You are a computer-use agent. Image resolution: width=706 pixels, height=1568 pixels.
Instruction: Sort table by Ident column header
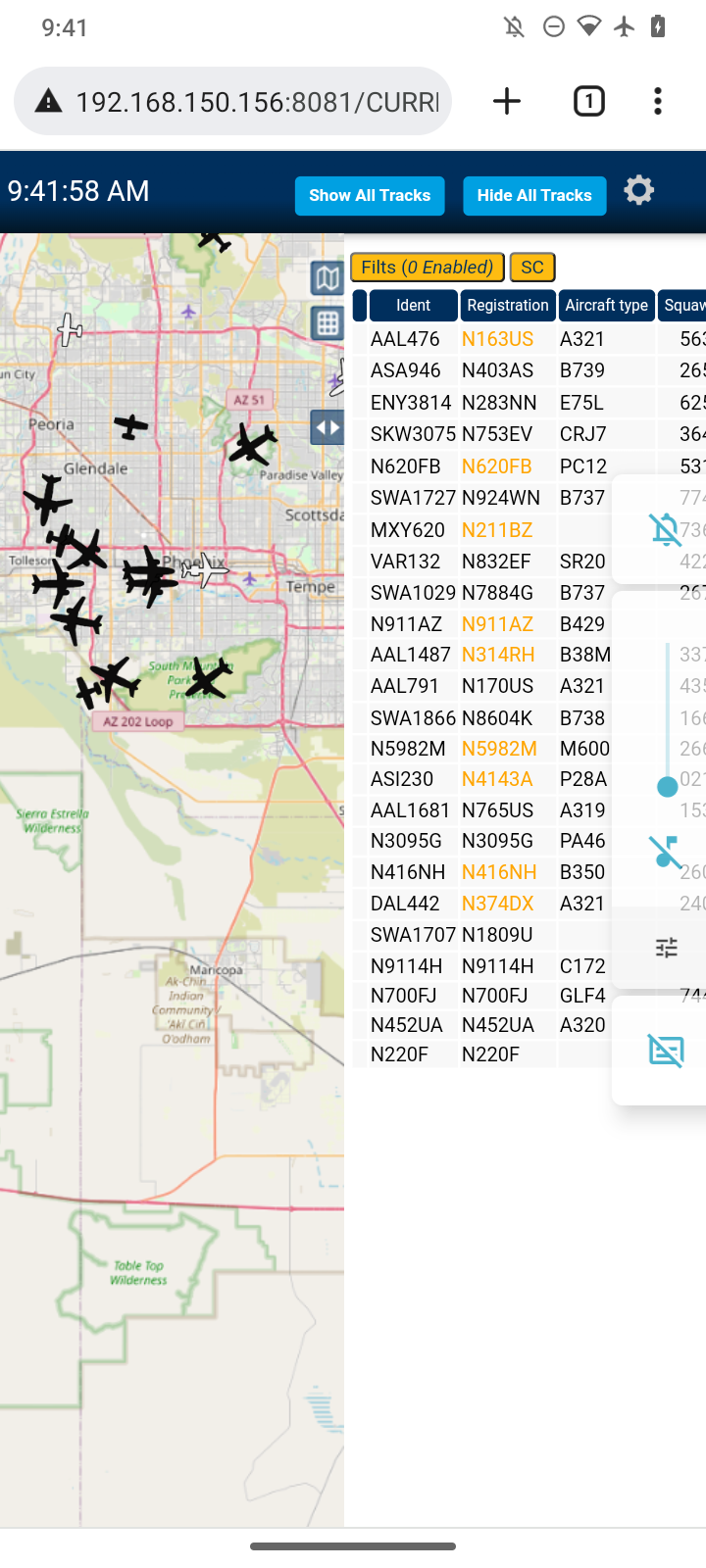(x=413, y=306)
